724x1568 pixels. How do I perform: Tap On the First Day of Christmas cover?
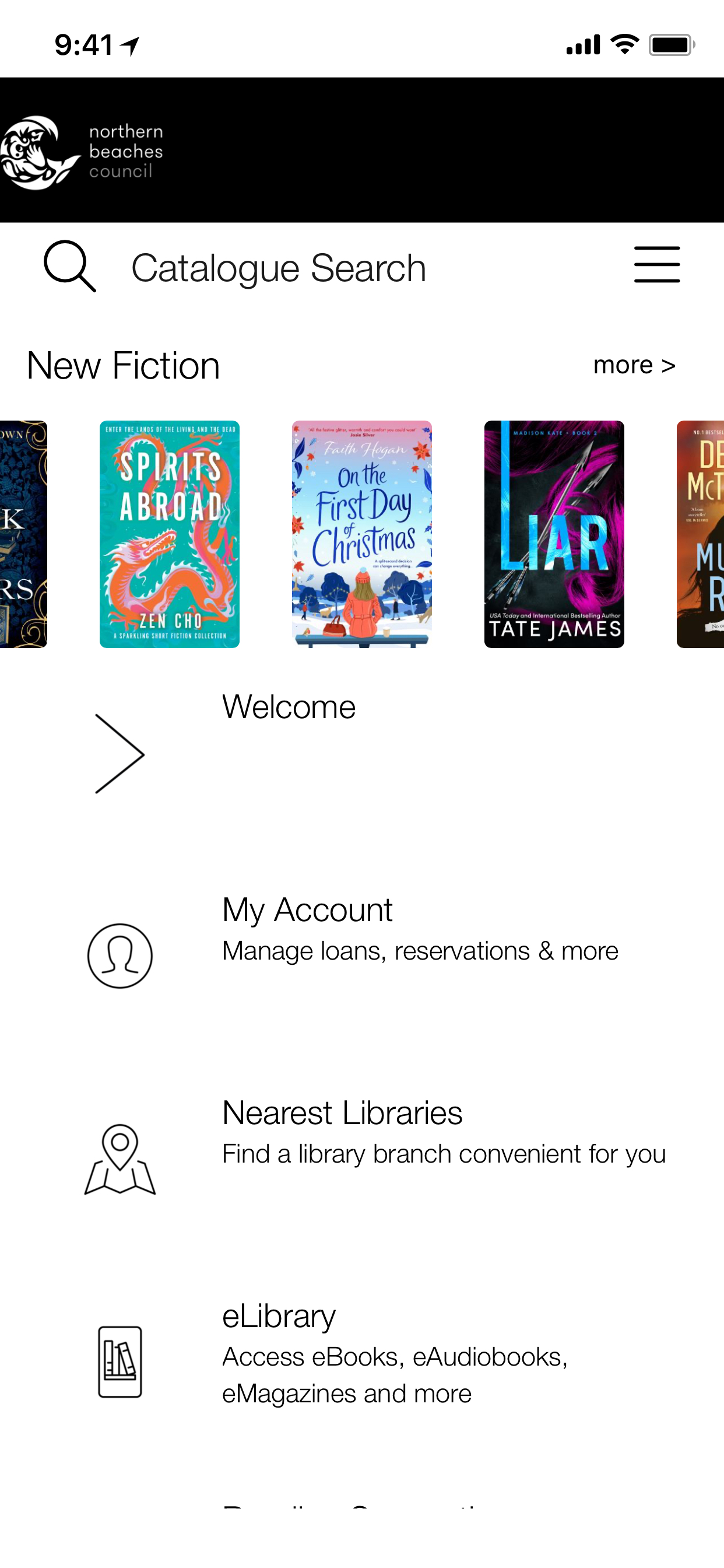pyautogui.click(x=361, y=533)
